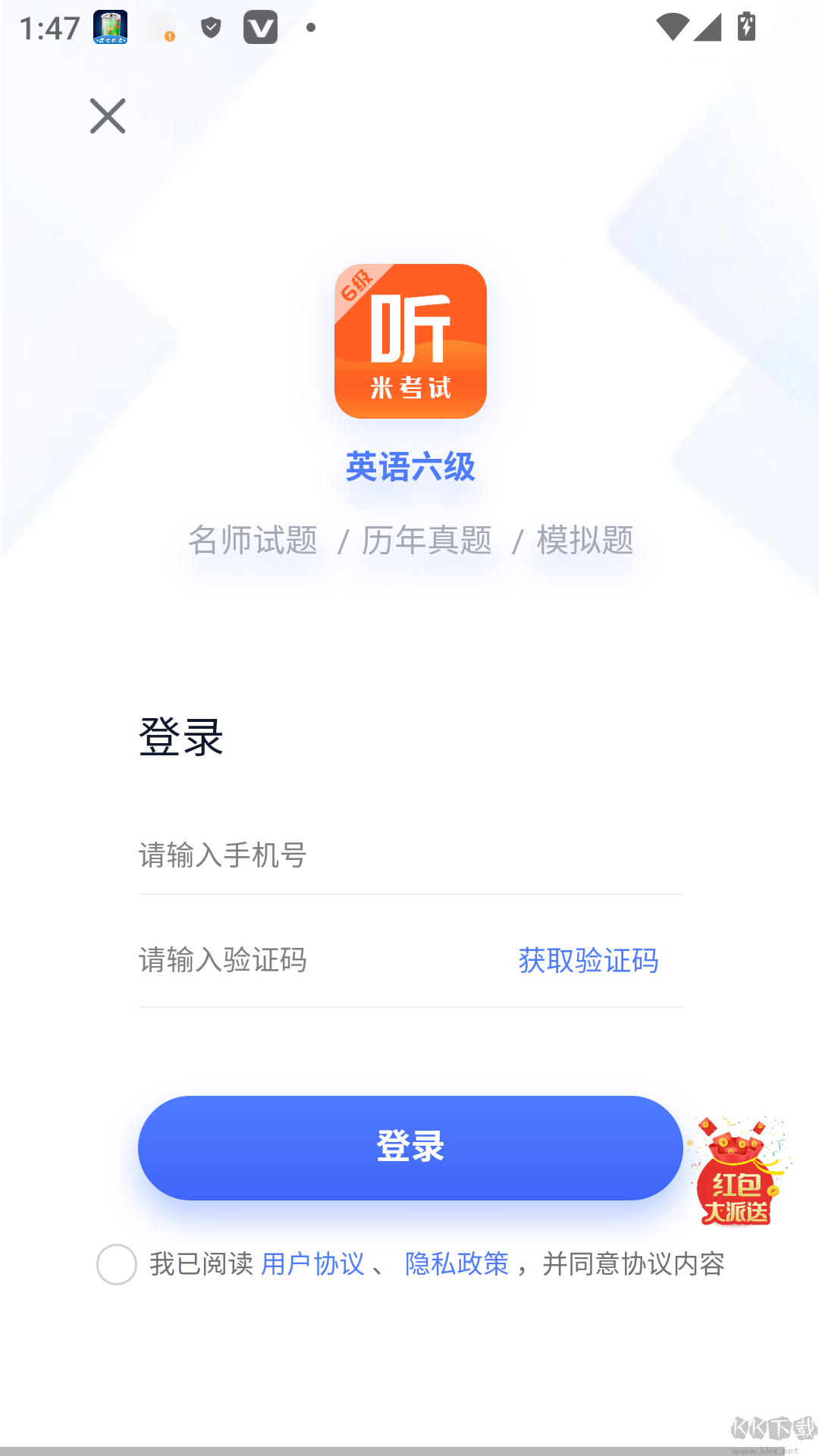Tap the blue 英语六级 label

click(409, 468)
